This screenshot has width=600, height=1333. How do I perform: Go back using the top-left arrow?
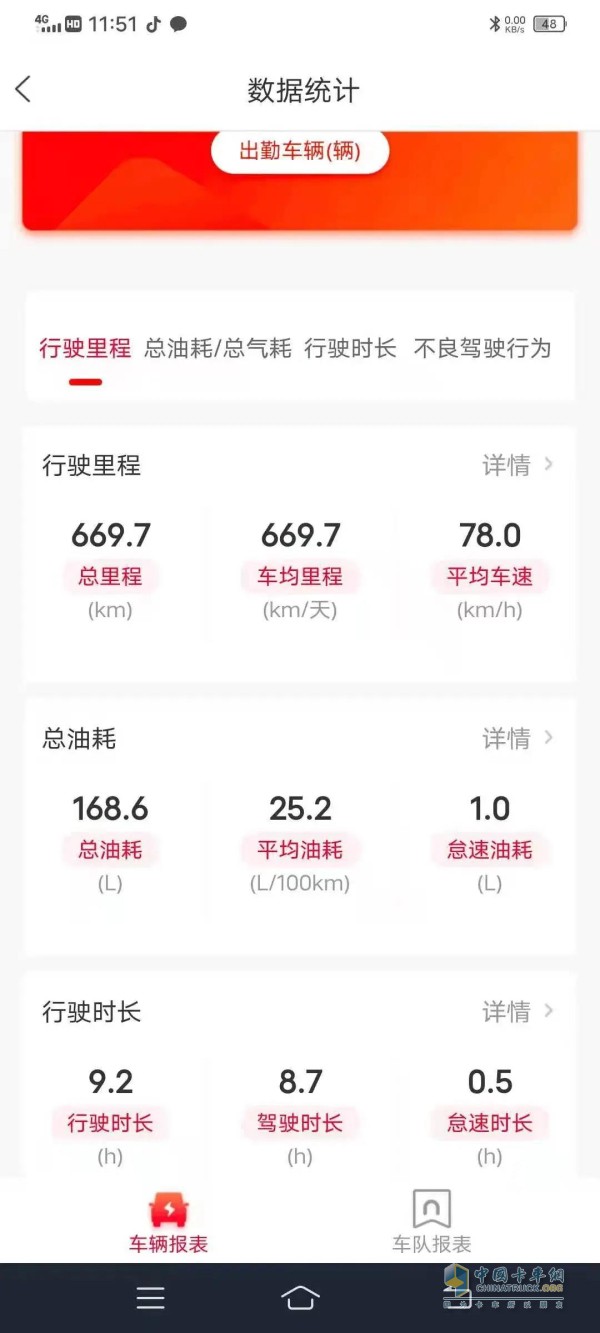(23, 89)
